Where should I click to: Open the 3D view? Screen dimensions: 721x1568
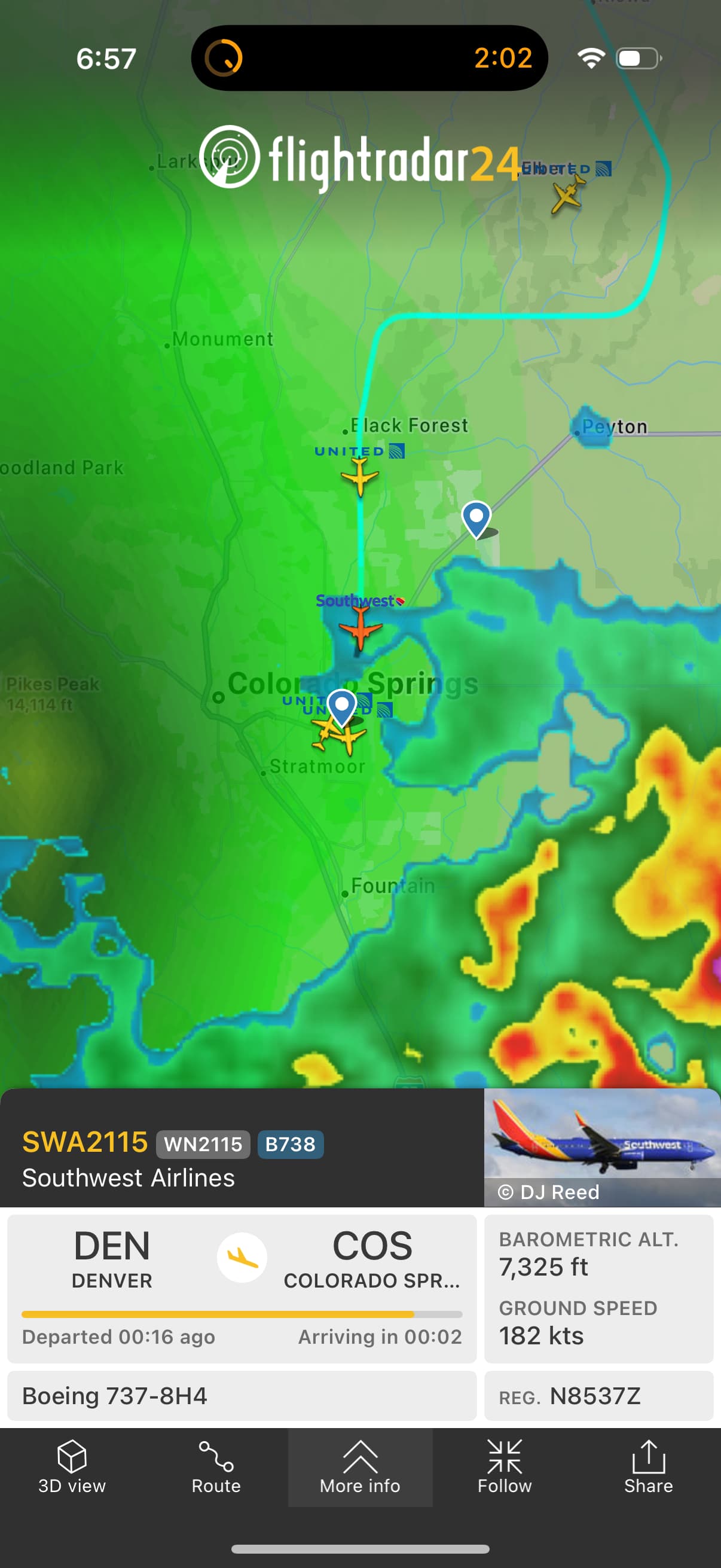coord(72,1467)
